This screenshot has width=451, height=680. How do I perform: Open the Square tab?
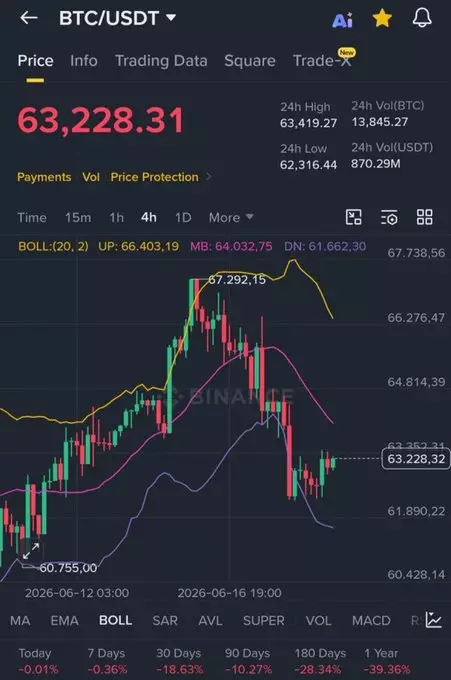tap(250, 61)
